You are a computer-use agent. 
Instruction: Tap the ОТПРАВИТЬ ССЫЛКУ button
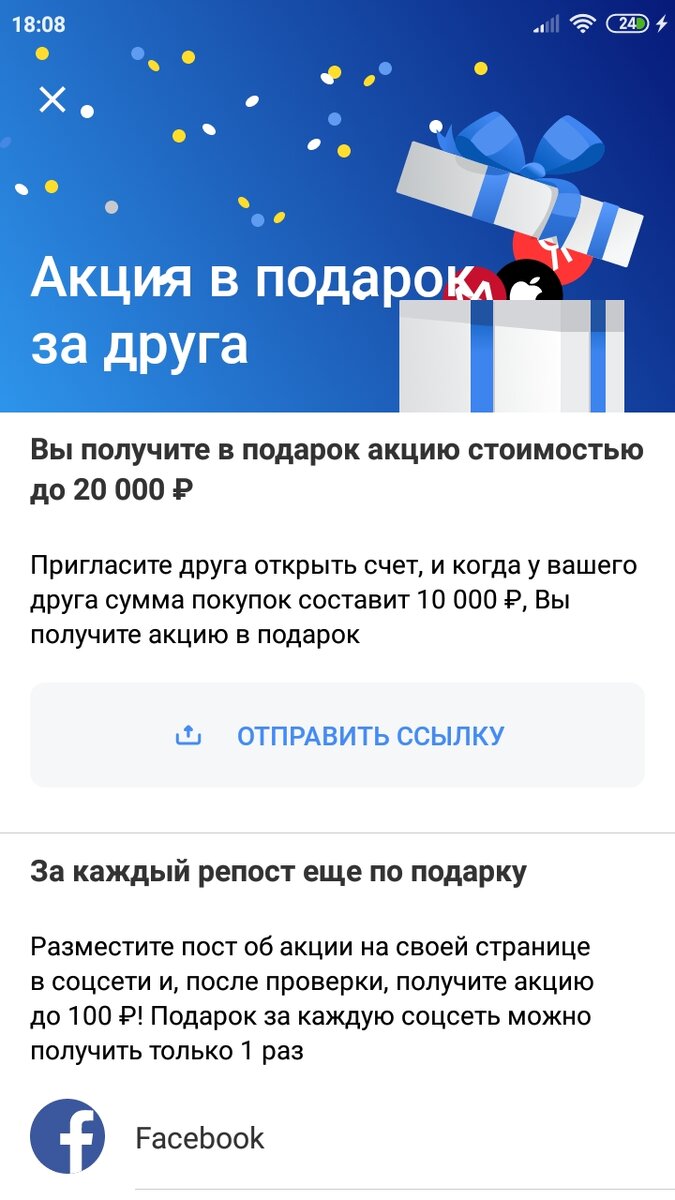point(338,736)
